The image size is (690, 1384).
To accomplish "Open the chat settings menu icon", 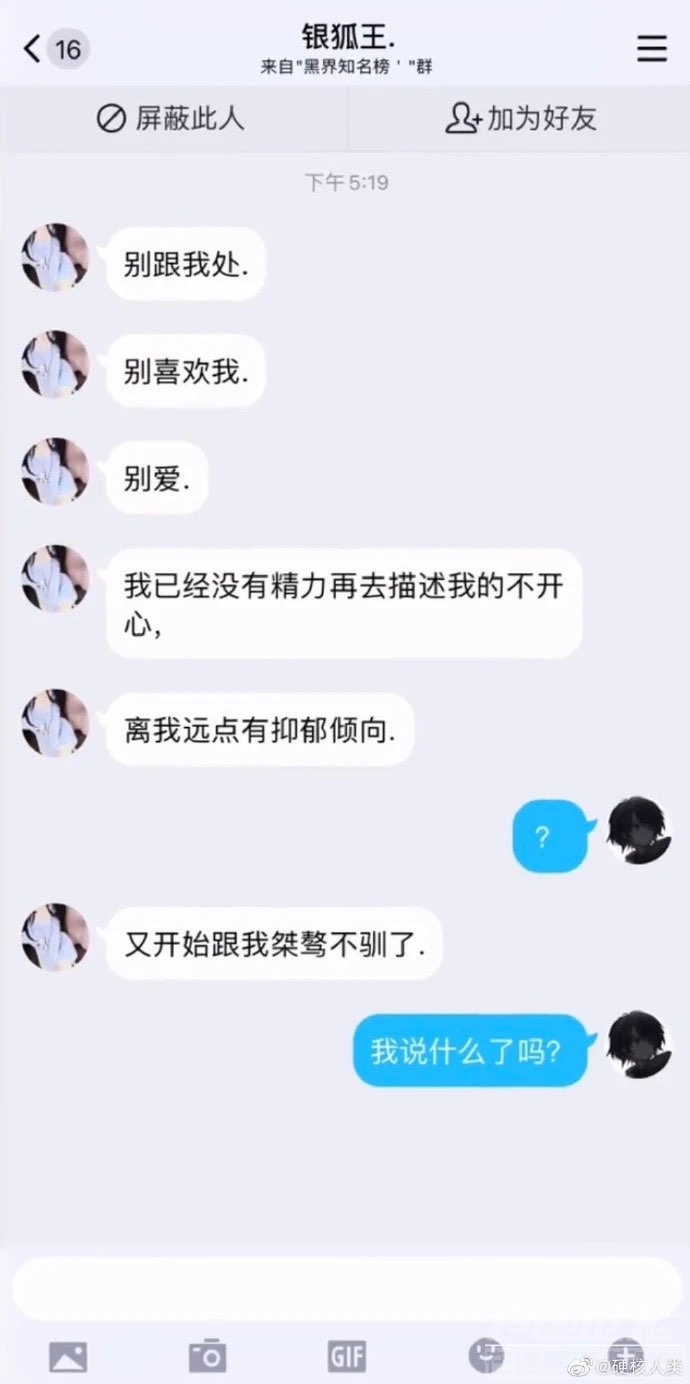I will [x=652, y=48].
